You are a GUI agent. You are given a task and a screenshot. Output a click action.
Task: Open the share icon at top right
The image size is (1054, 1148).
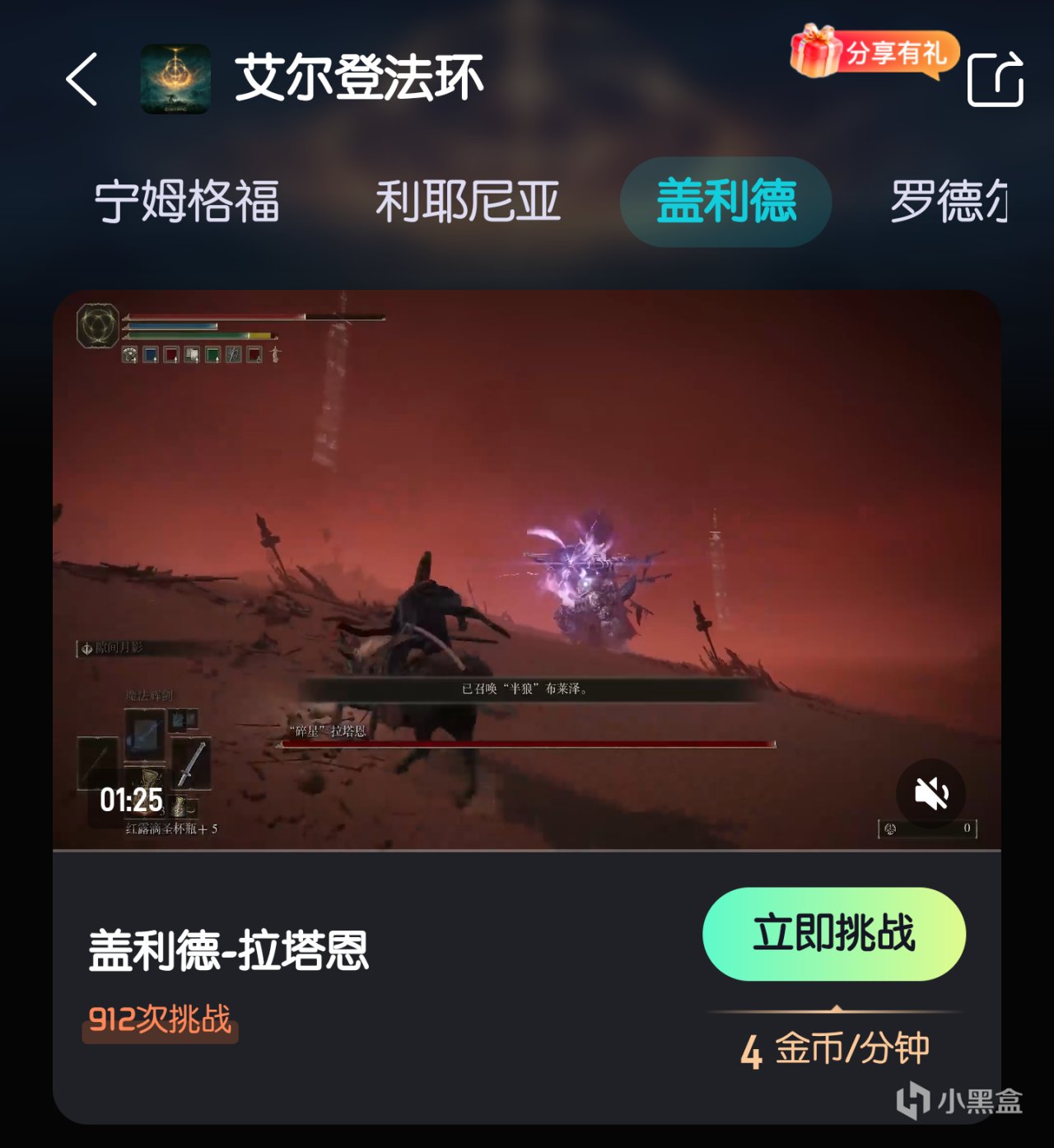click(x=995, y=80)
